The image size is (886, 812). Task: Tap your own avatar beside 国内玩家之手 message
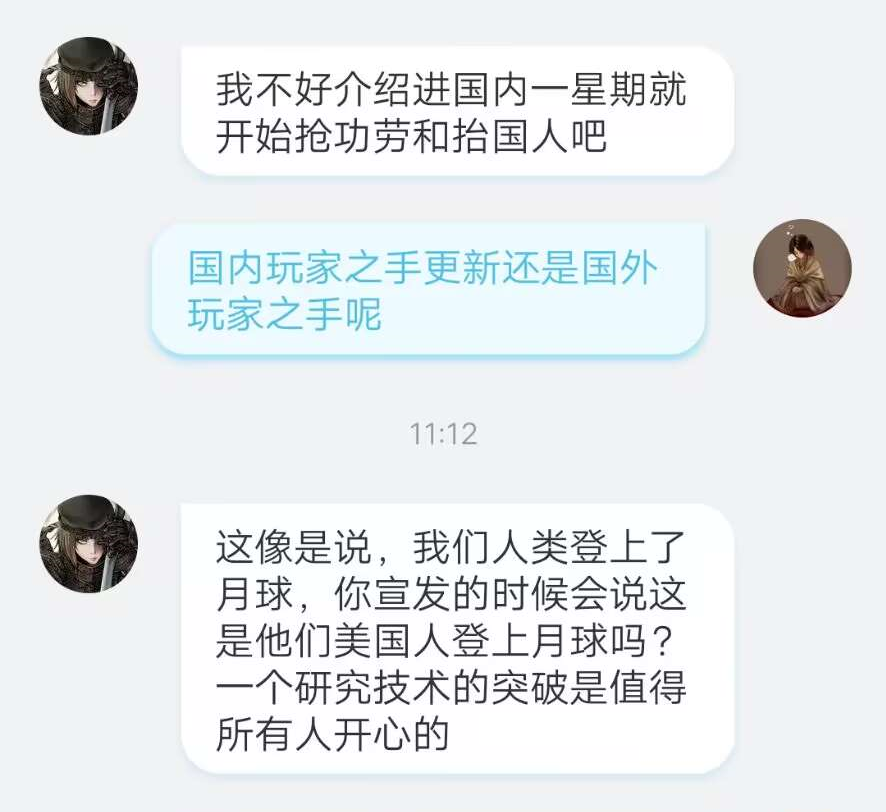tap(802, 268)
